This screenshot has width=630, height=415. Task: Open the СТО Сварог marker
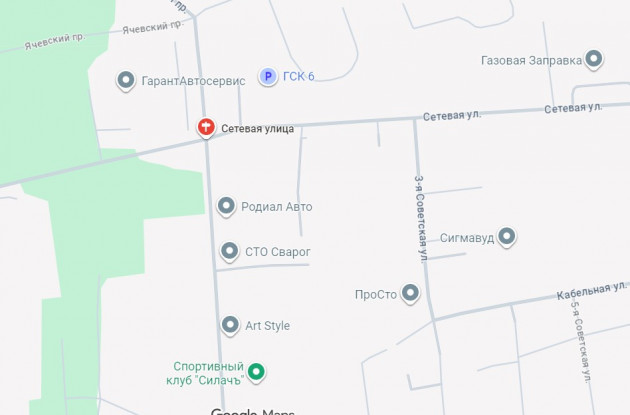coord(230,251)
